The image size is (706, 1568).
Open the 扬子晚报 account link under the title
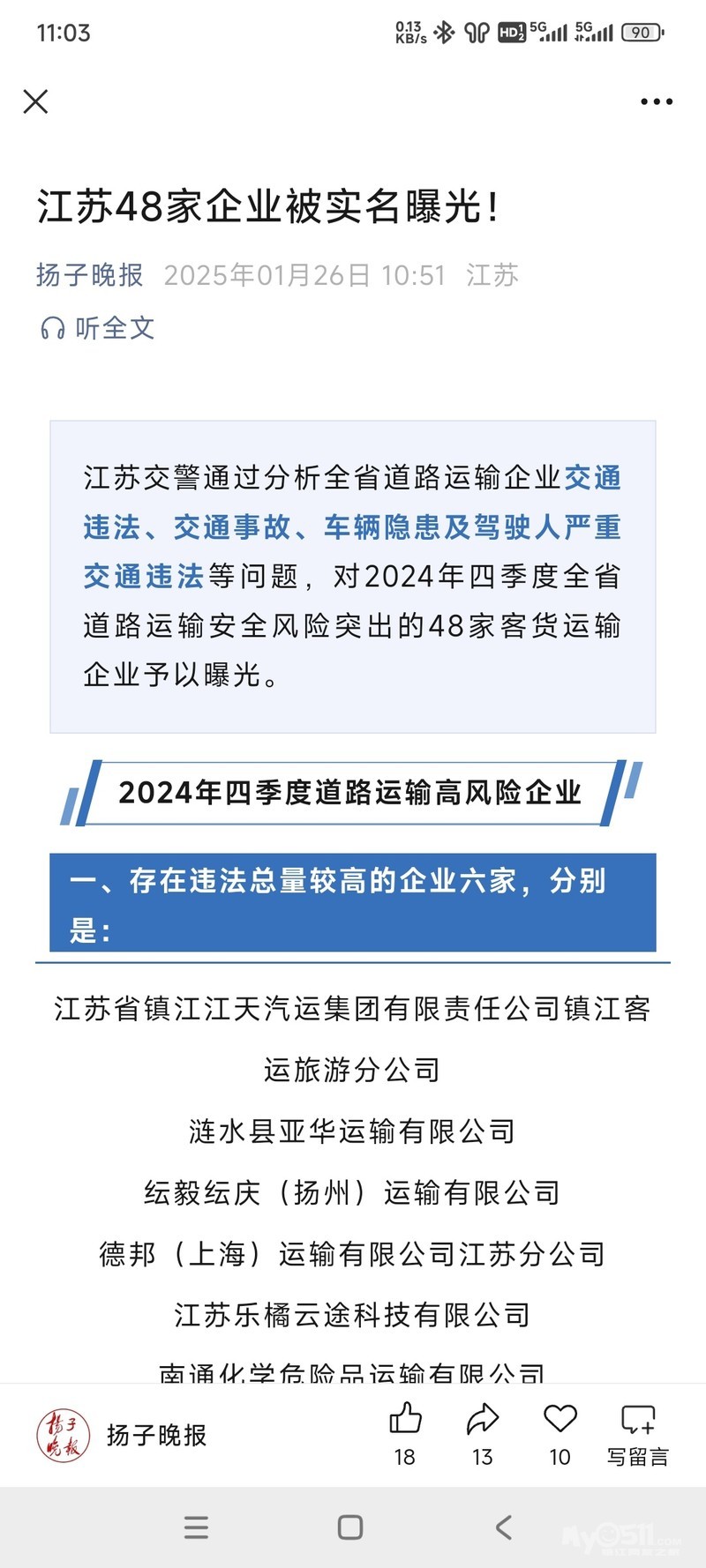pyautogui.click(x=89, y=275)
